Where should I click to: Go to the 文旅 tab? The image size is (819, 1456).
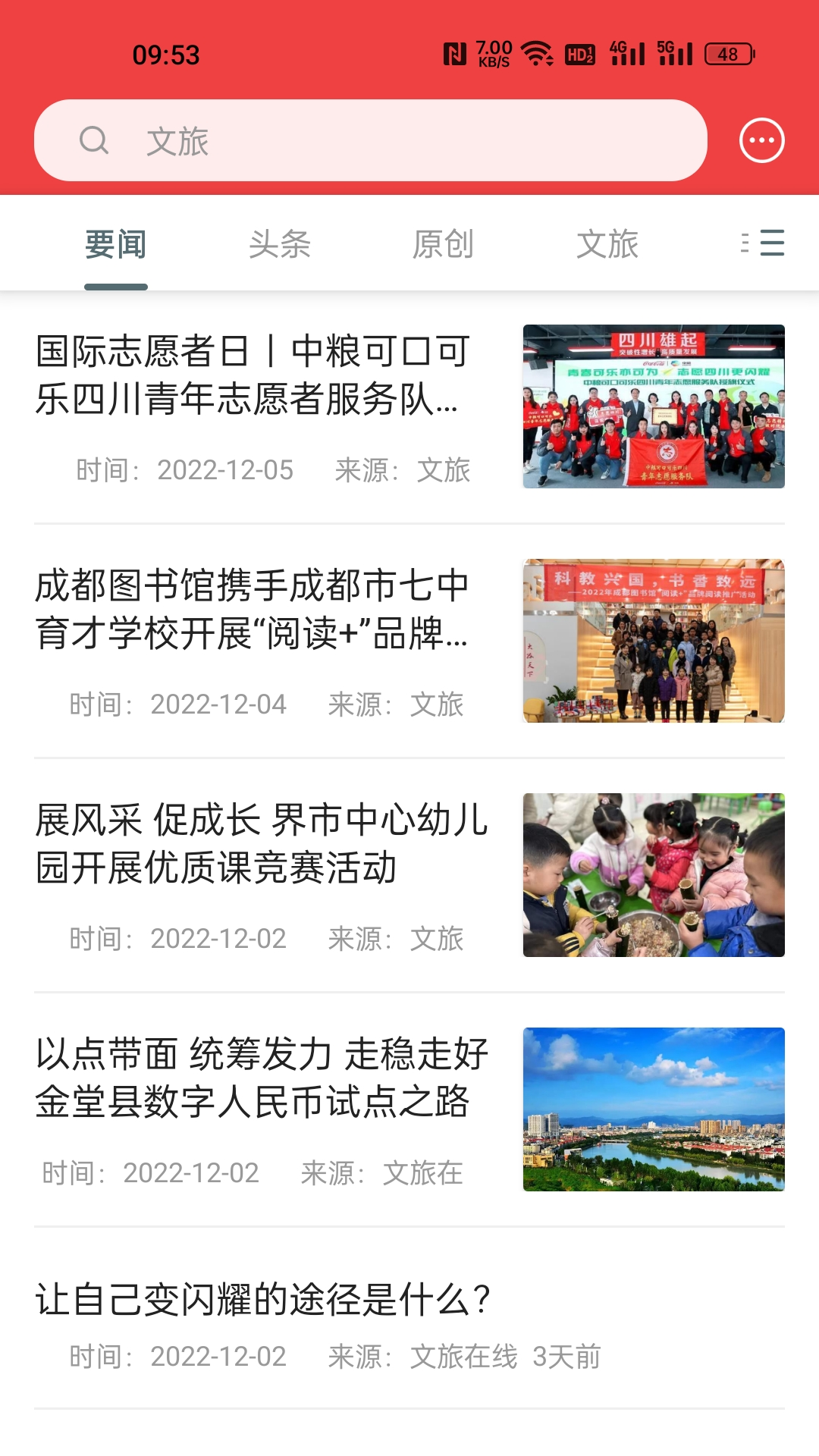pyautogui.click(x=607, y=244)
